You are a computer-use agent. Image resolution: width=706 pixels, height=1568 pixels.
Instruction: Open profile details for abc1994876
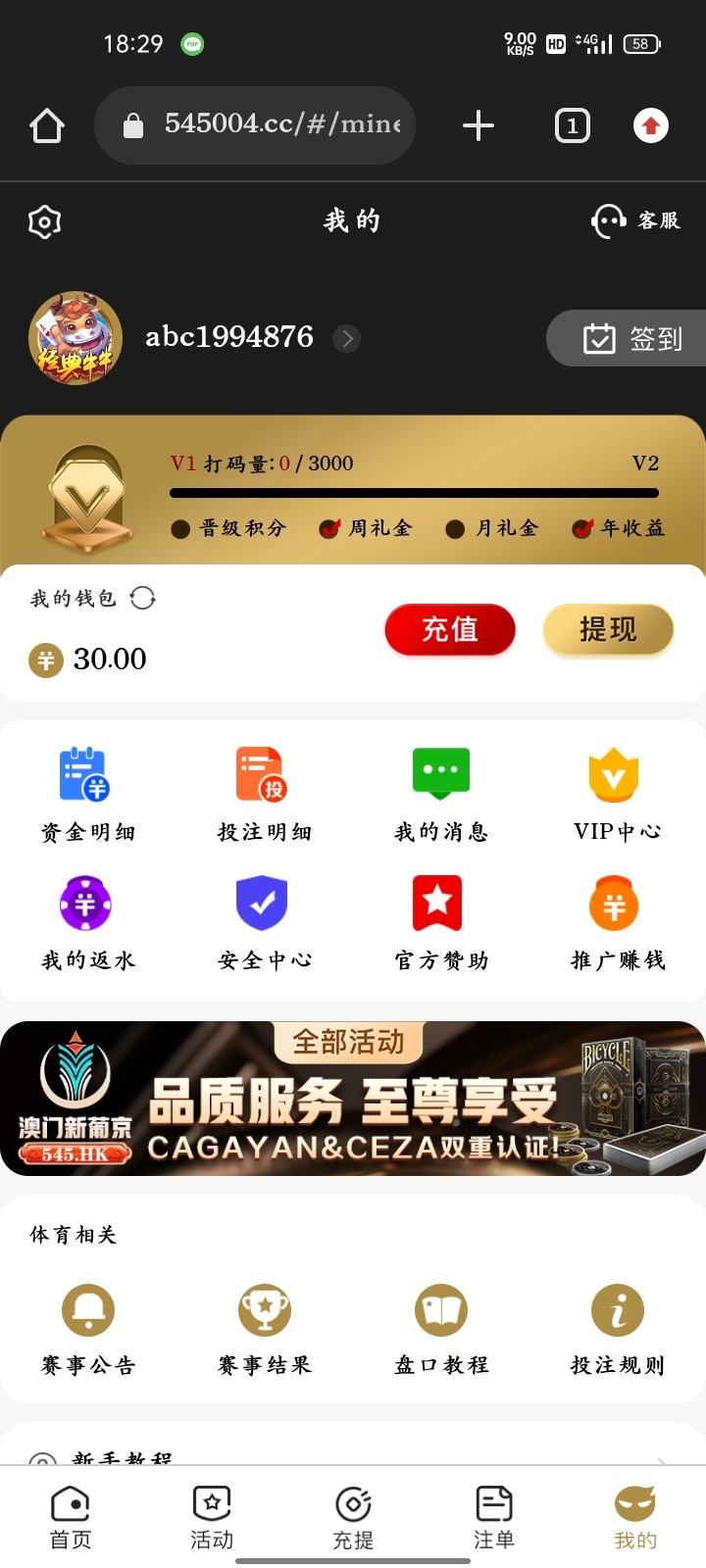(346, 338)
